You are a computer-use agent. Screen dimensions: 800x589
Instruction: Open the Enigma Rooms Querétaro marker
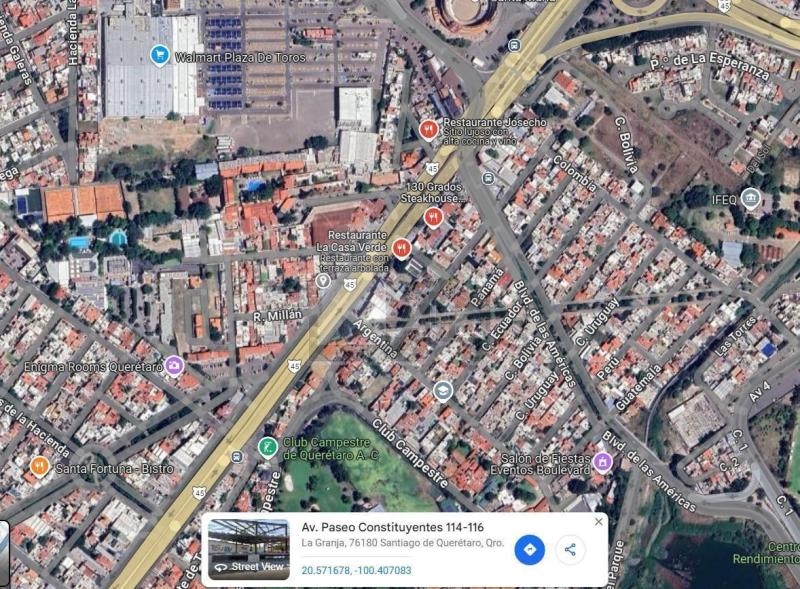click(x=174, y=366)
